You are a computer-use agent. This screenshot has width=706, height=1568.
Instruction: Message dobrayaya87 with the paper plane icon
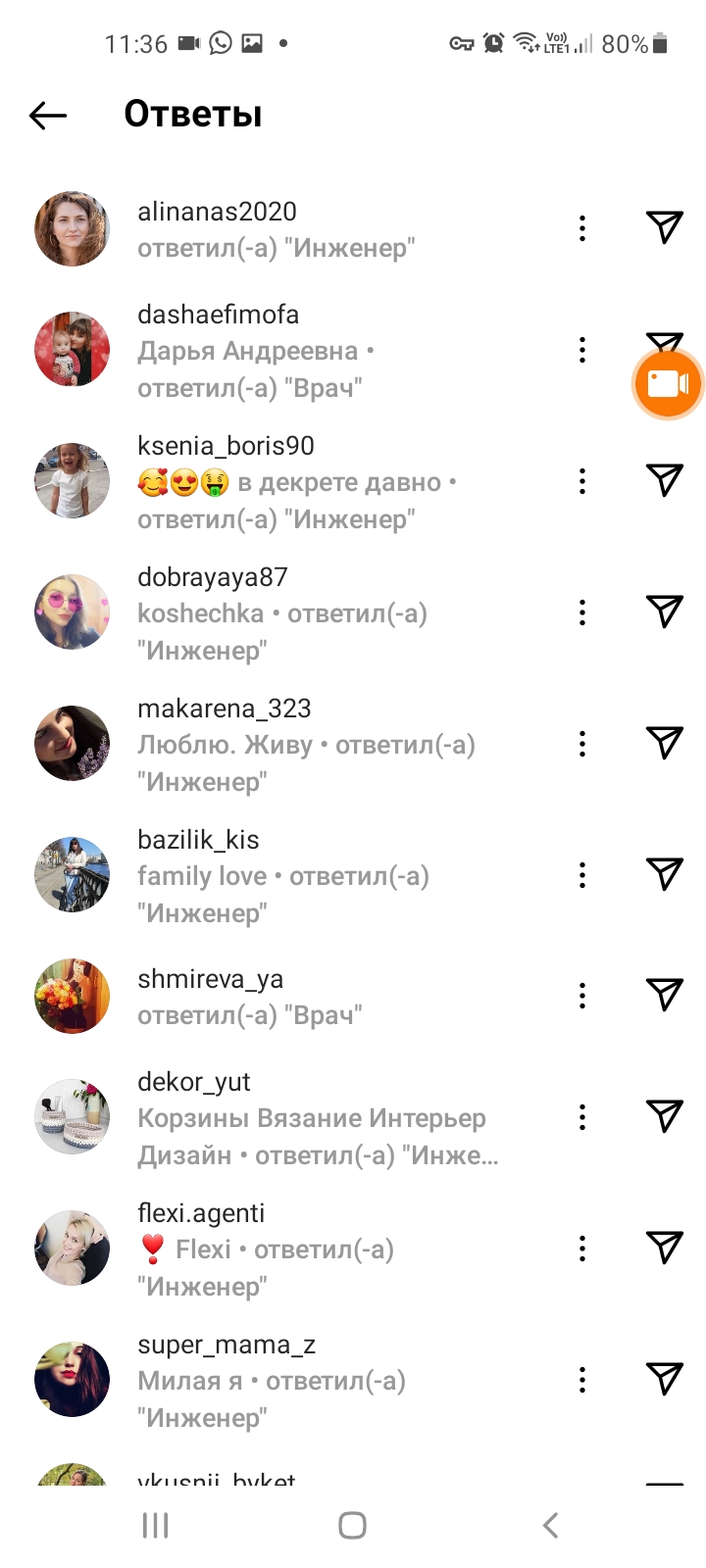click(x=665, y=612)
